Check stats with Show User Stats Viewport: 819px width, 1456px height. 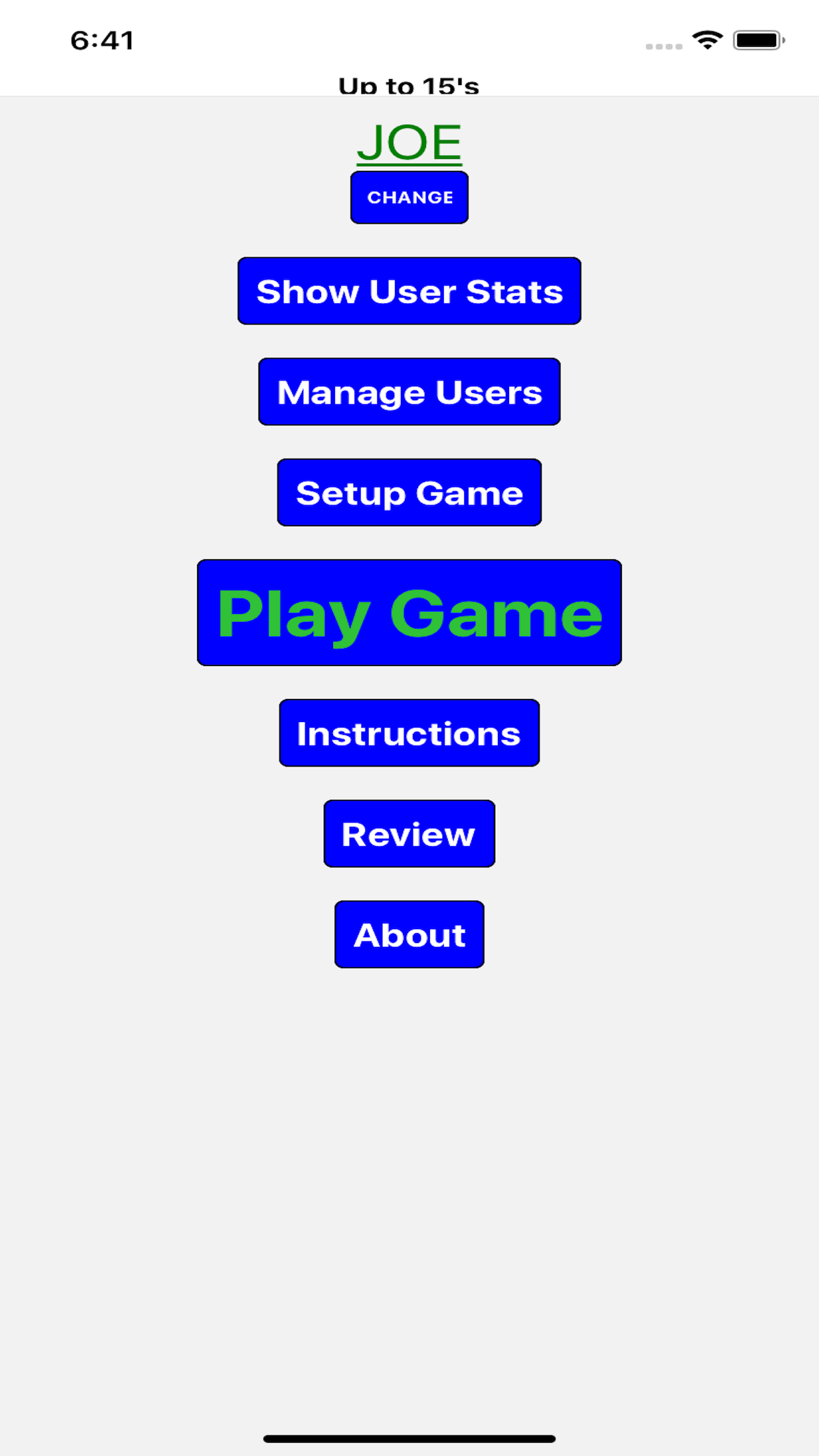tap(409, 291)
